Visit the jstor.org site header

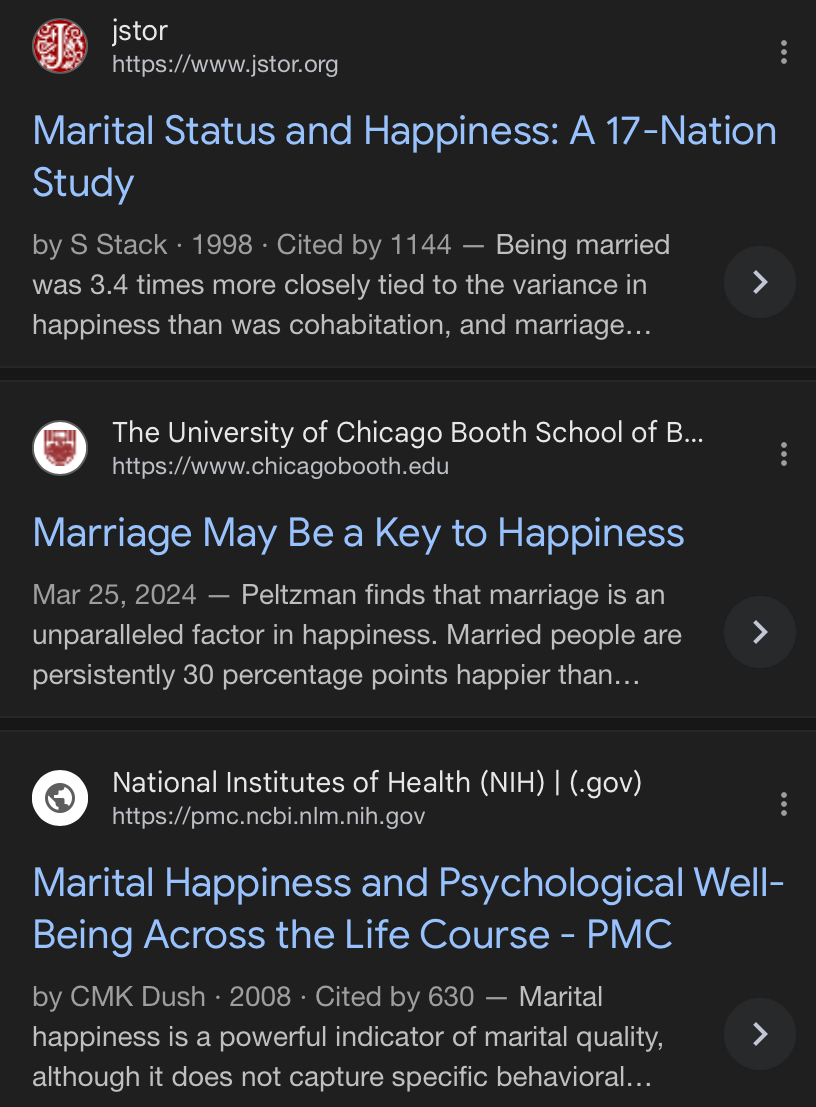[x=225, y=48]
